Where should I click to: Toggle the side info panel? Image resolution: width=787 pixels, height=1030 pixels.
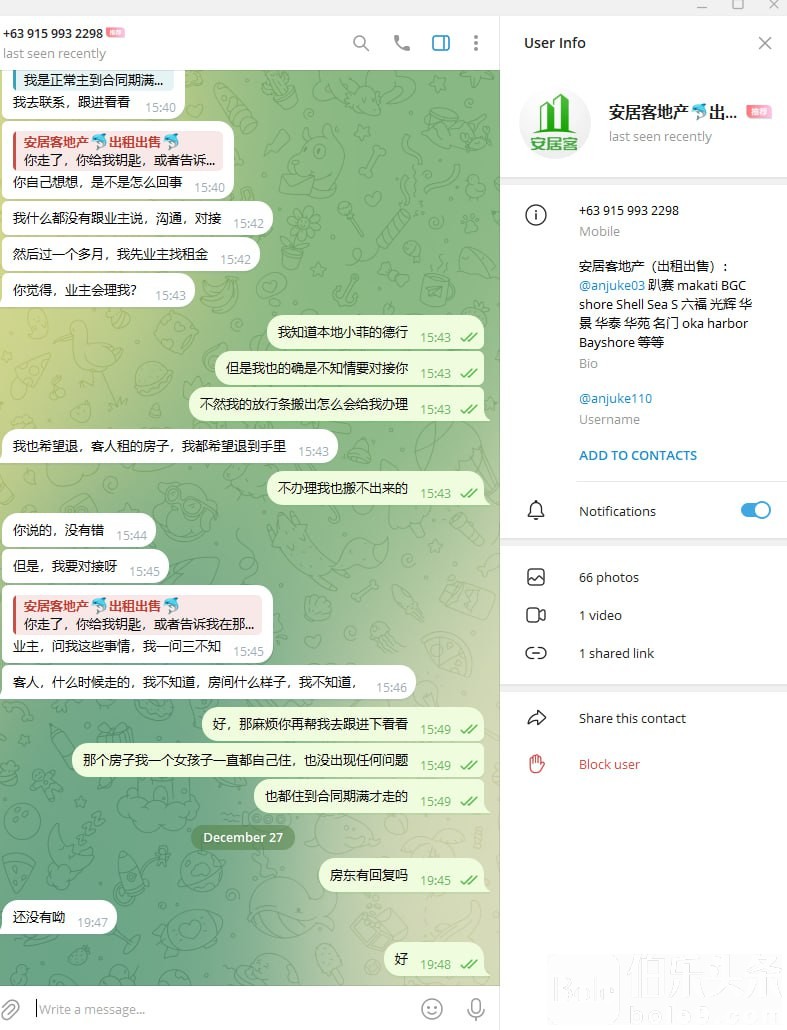441,43
